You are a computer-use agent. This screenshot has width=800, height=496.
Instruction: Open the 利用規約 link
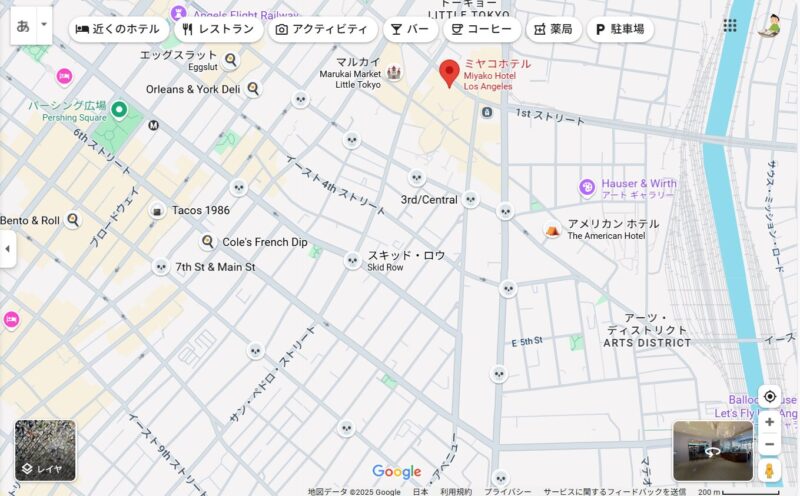[456, 491]
